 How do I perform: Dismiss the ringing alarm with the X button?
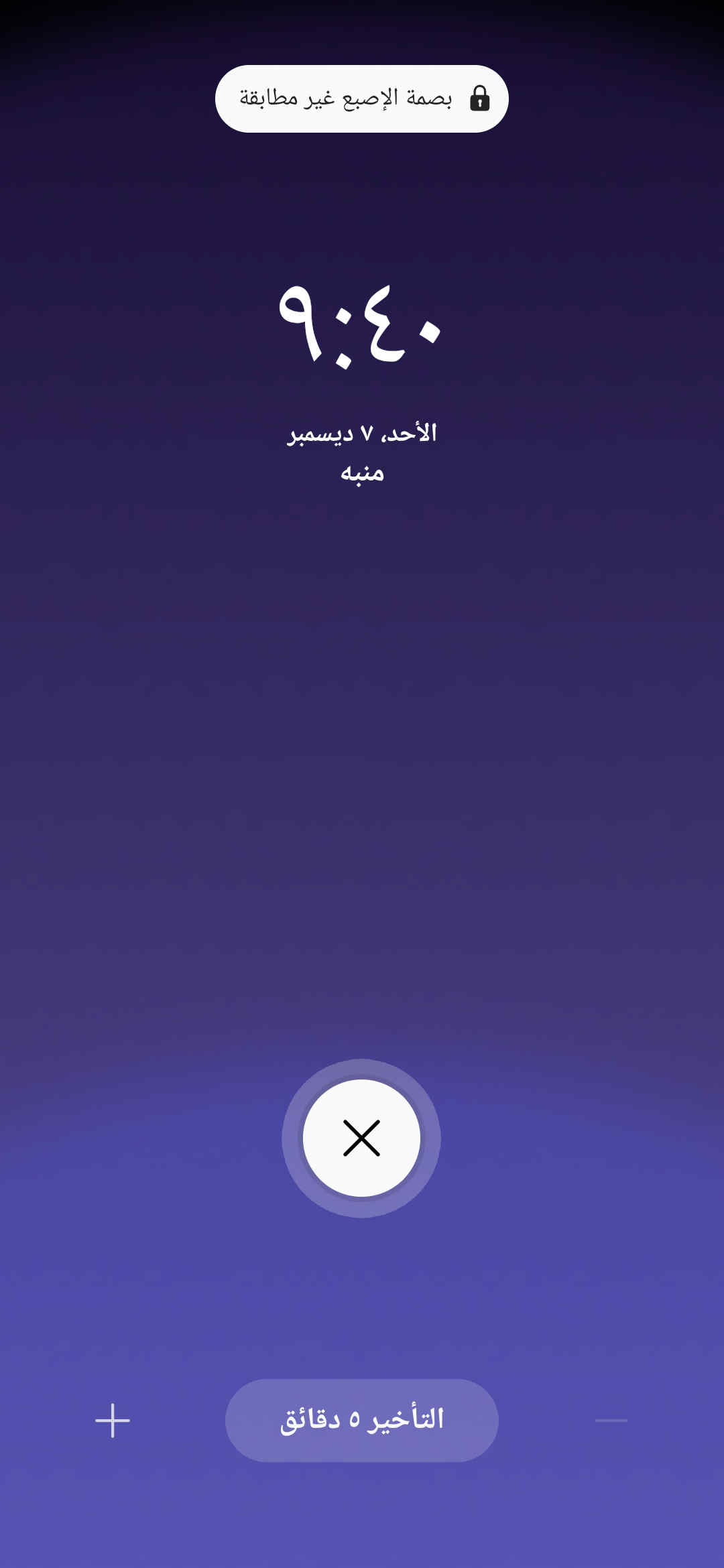click(361, 1138)
